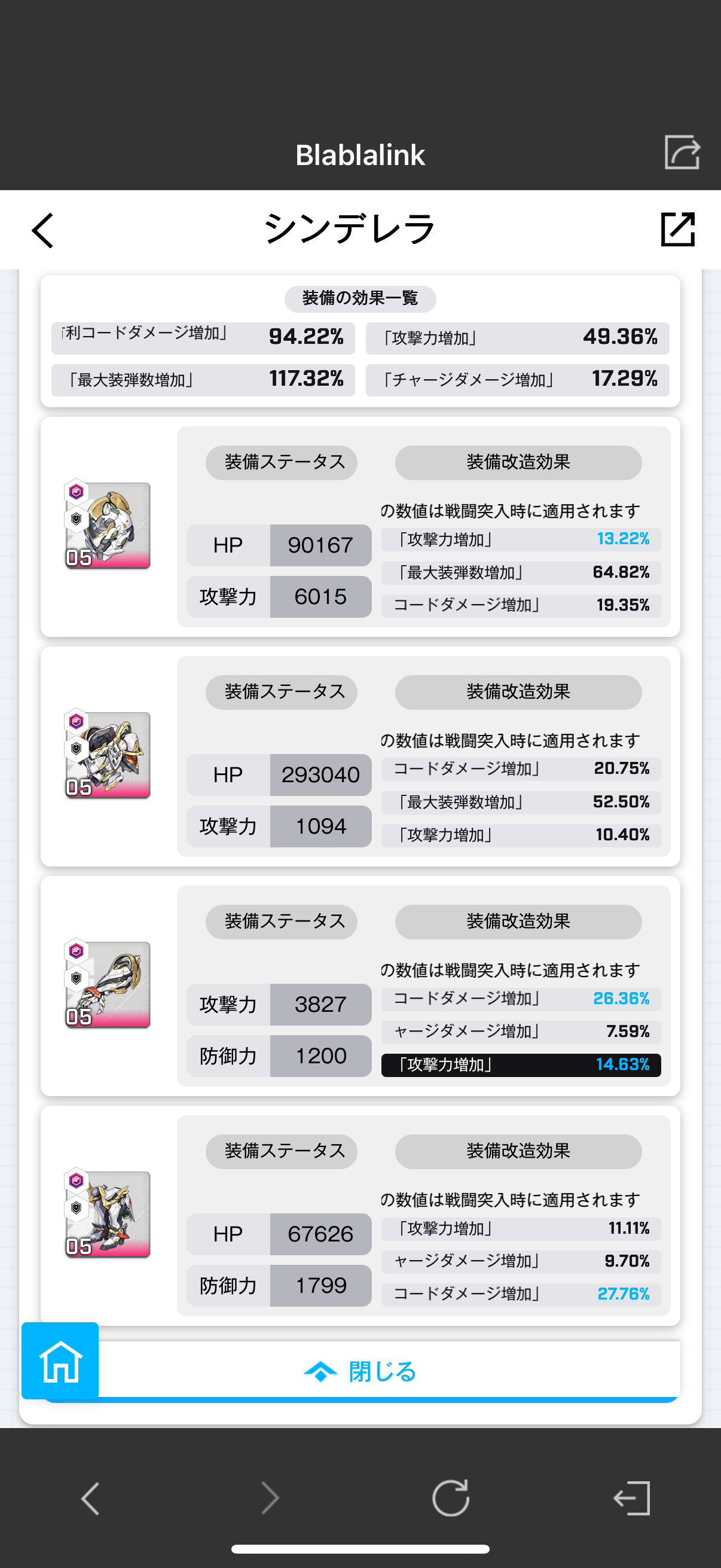721x1568 pixels.
Task: Open the body armor with HP 293040
Action: [108, 755]
